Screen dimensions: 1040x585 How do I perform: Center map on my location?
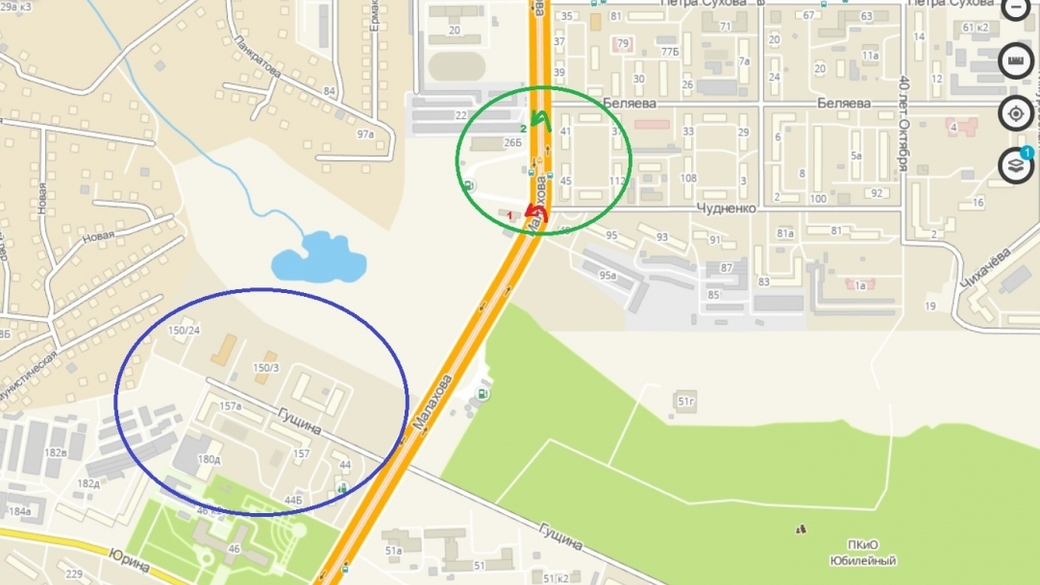coord(1016,113)
